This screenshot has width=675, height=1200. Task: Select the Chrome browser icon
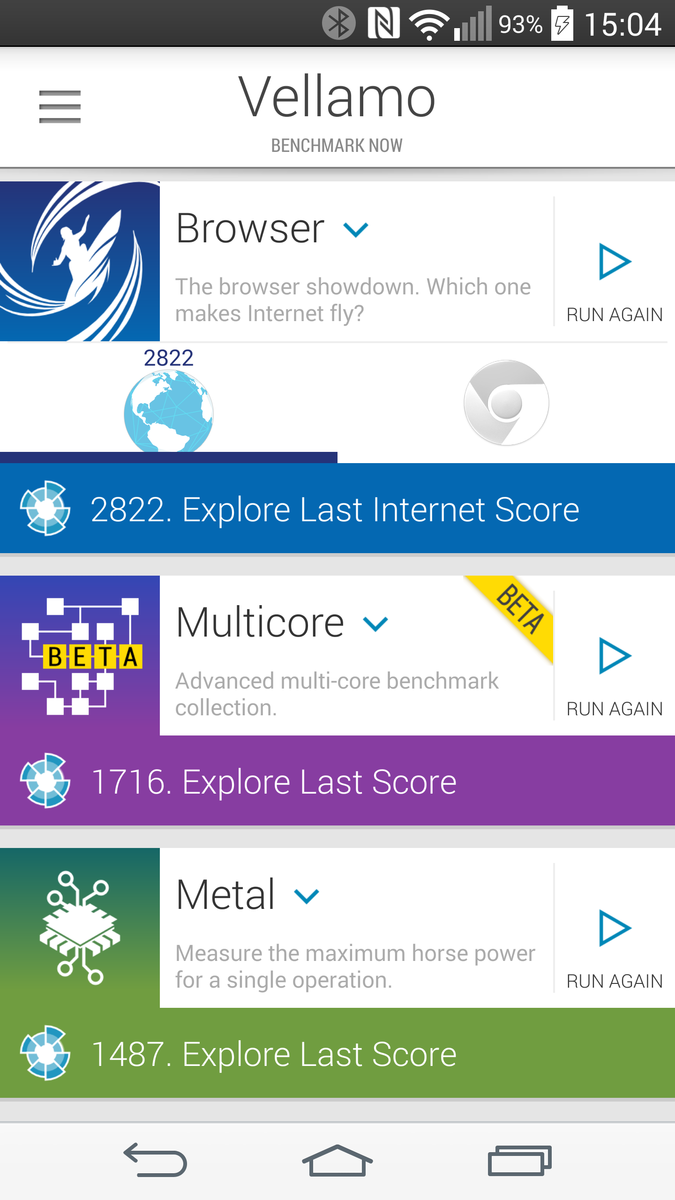506,403
